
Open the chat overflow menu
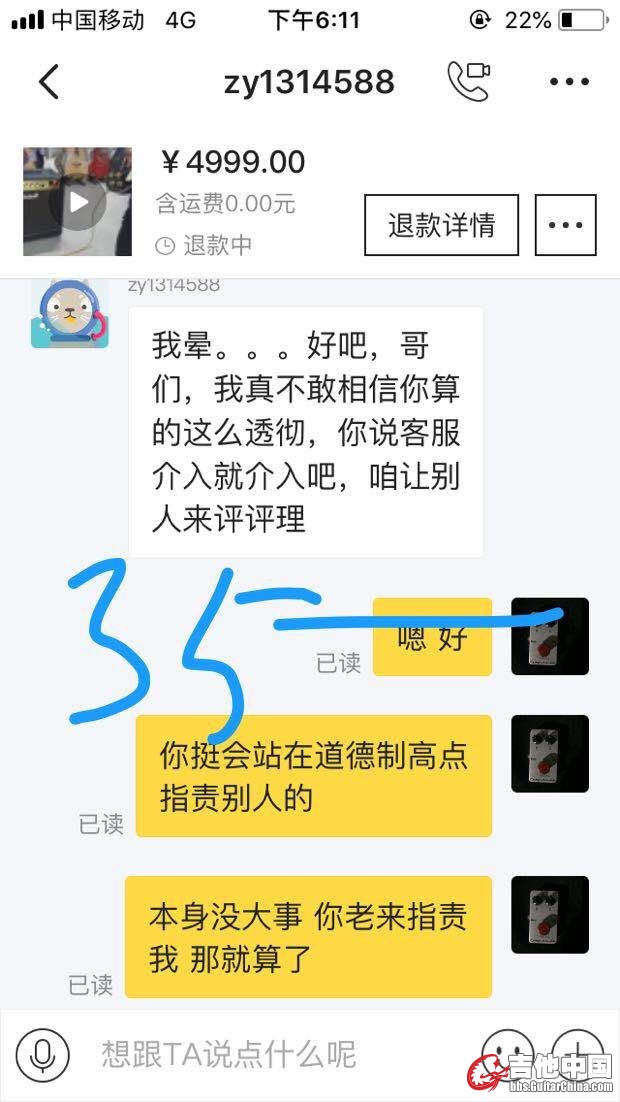(570, 82)
